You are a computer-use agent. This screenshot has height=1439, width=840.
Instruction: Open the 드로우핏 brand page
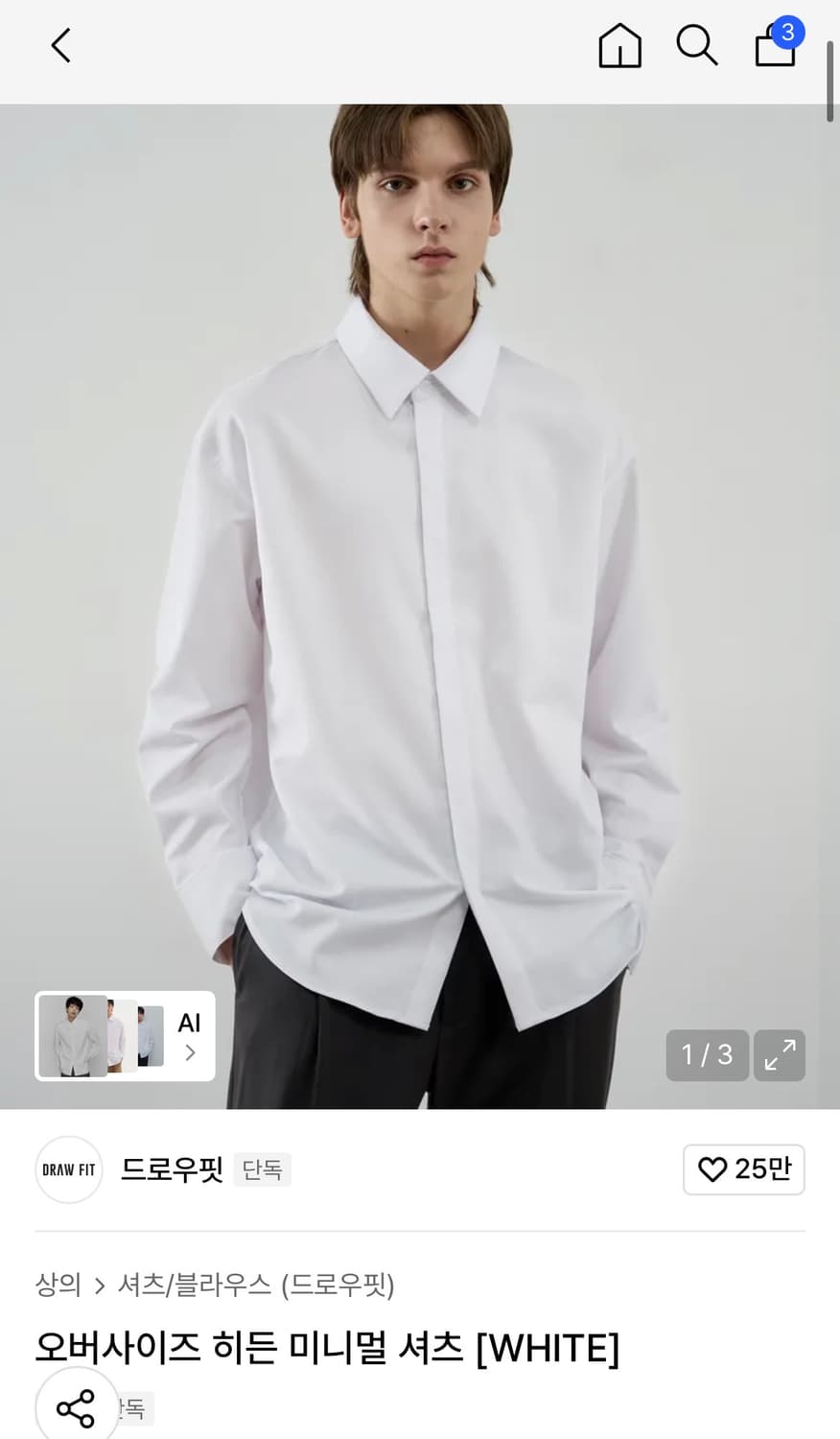point(172,1169)
